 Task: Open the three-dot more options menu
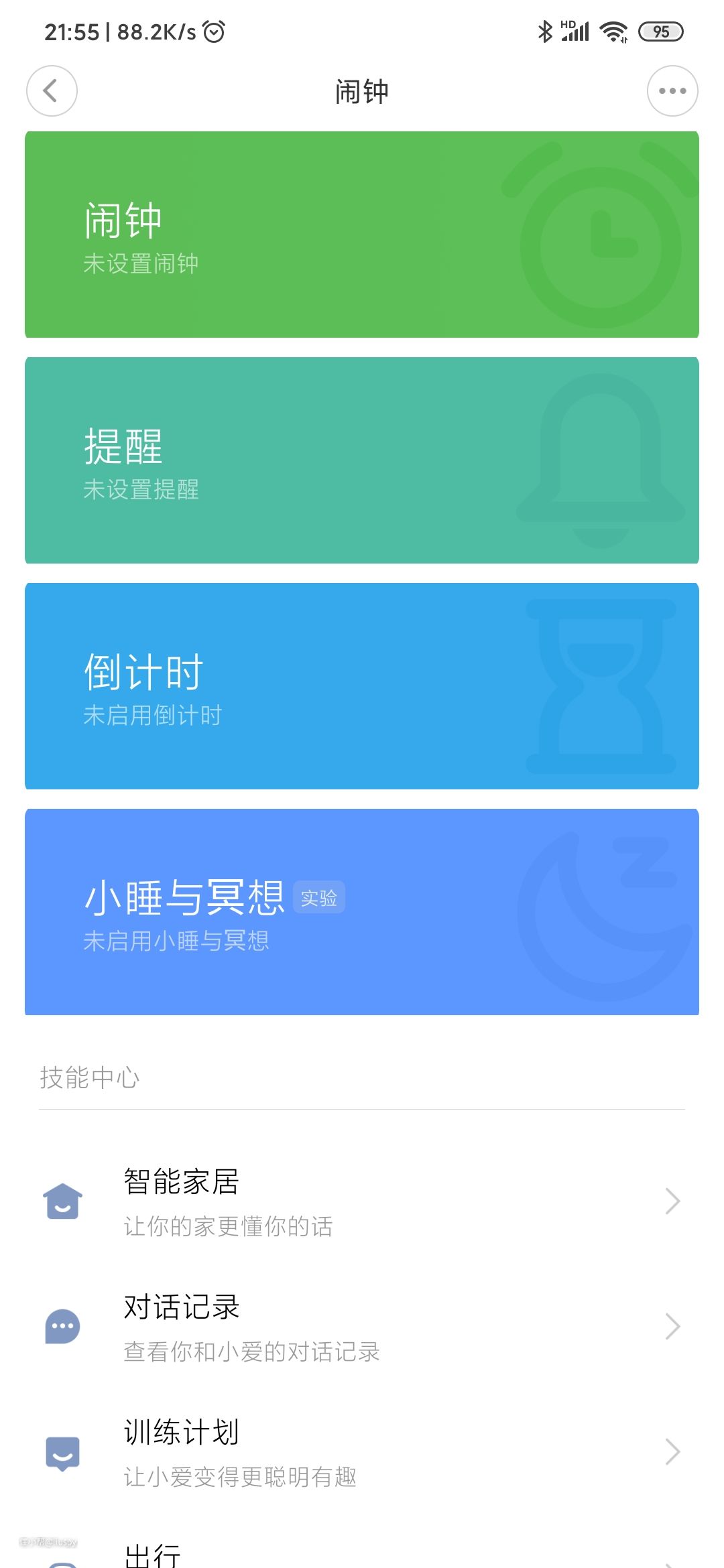click(x=672, y=91)
